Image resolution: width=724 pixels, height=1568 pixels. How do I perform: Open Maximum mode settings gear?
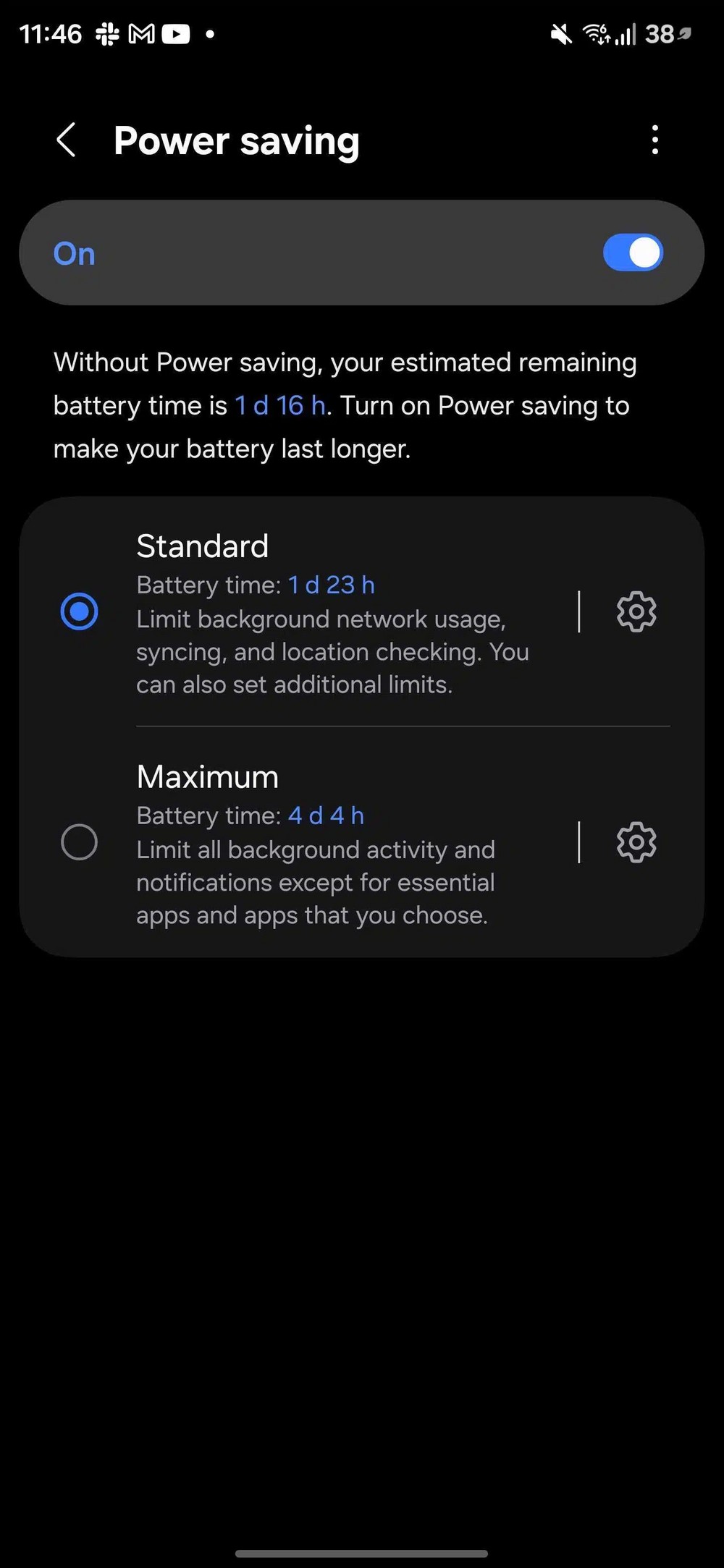[x=636, y=842]
